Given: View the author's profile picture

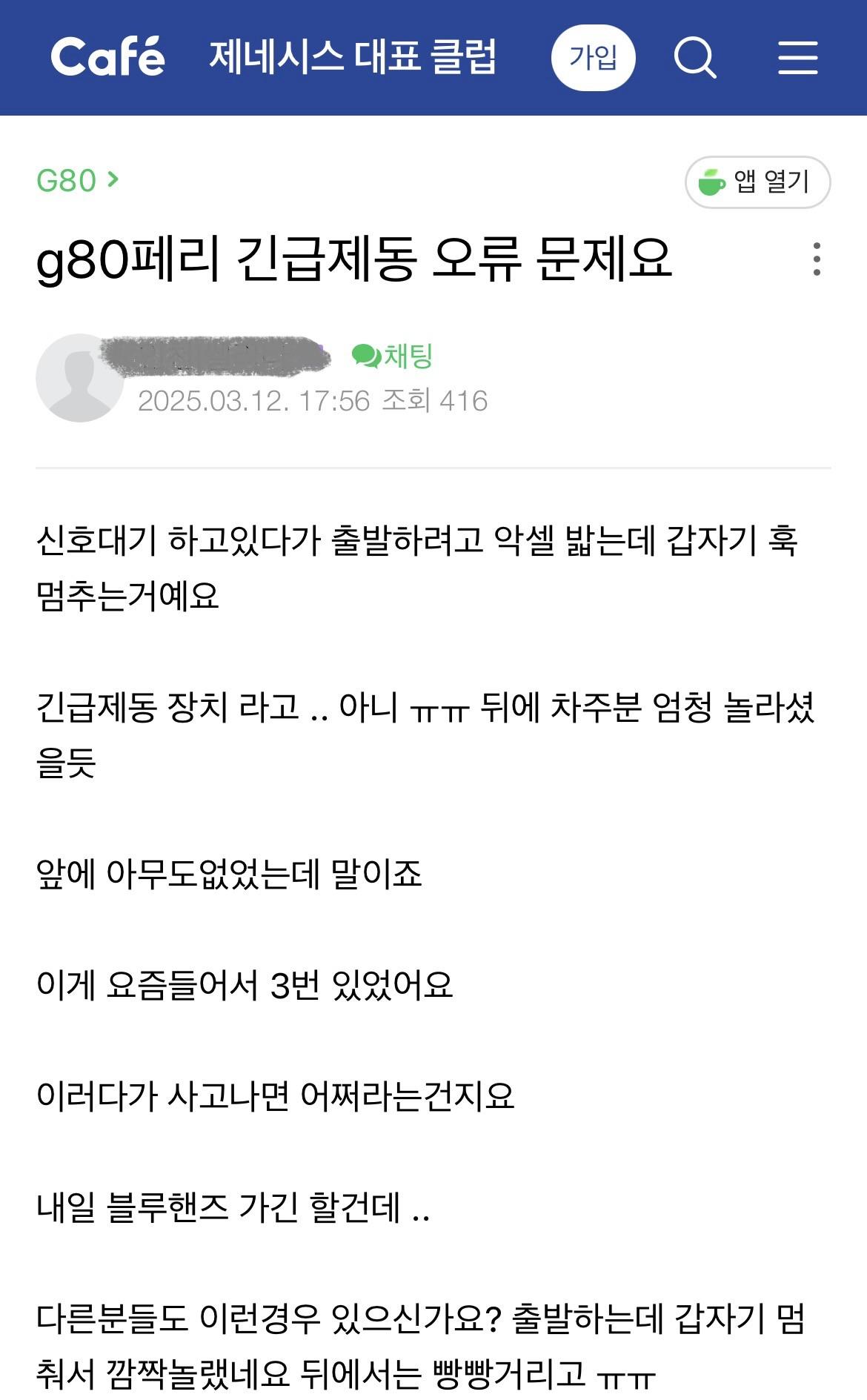Looking at the screenshot, I should 79,378.
